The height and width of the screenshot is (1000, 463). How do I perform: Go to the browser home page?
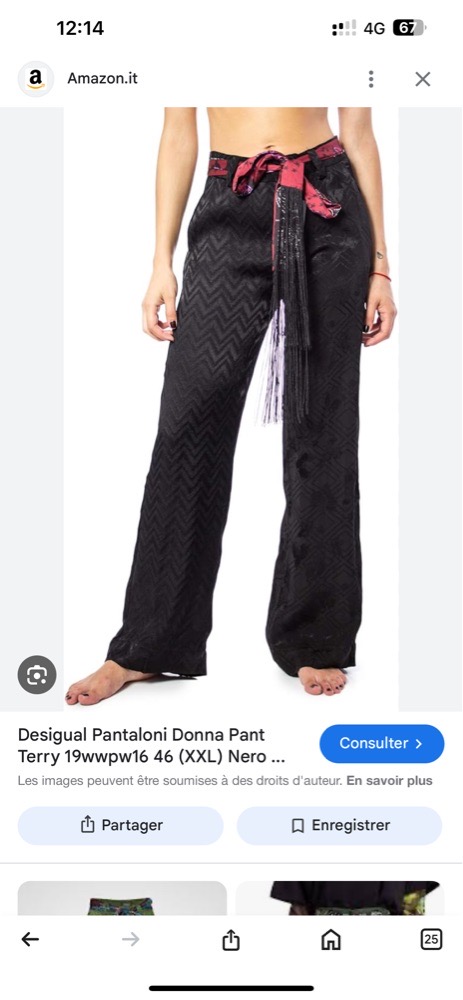point(330,939)
